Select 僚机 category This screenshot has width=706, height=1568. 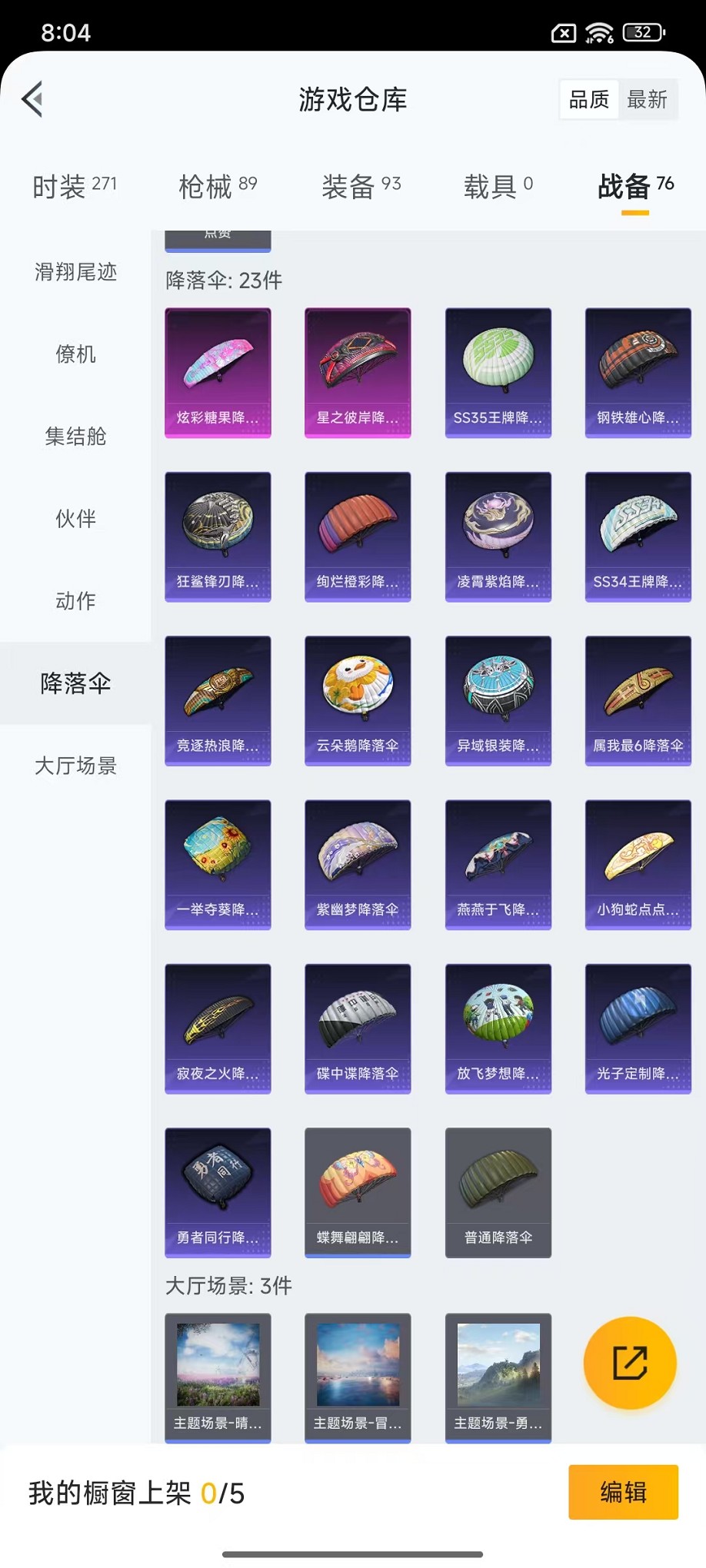(75, 354)
